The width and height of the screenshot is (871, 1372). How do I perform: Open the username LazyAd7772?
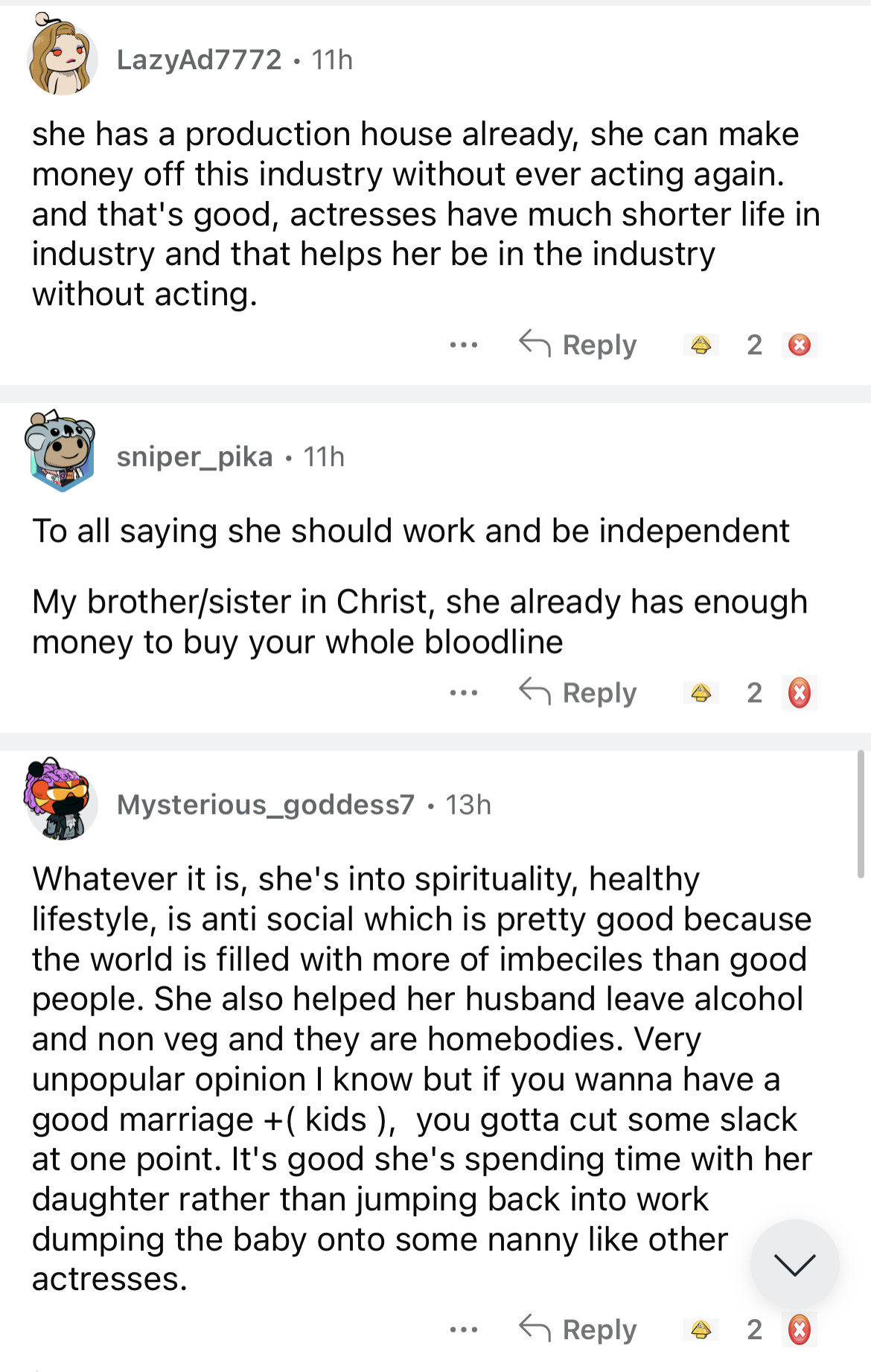(199, 60)
